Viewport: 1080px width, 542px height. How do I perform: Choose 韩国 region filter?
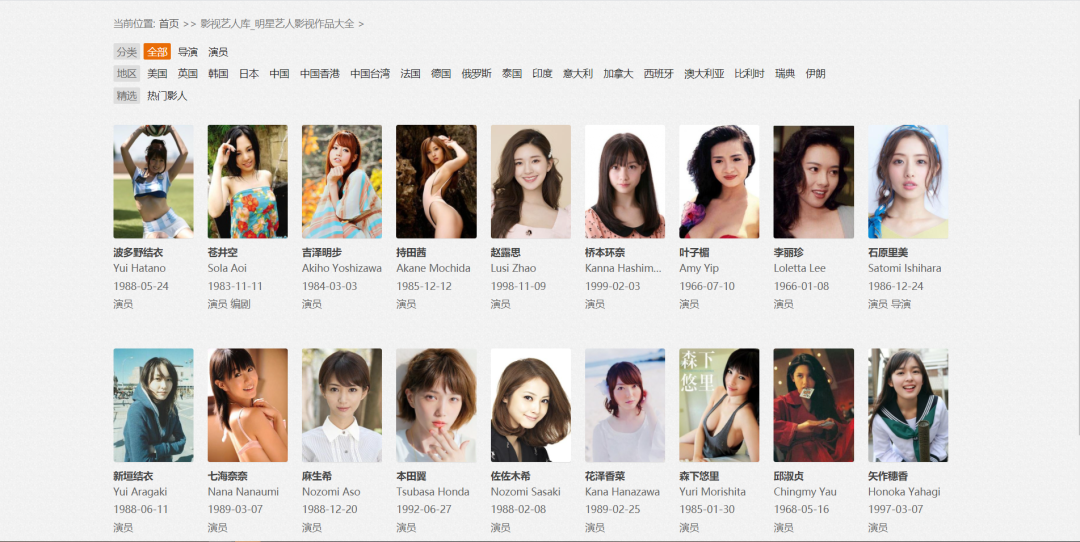pos(218,74)
